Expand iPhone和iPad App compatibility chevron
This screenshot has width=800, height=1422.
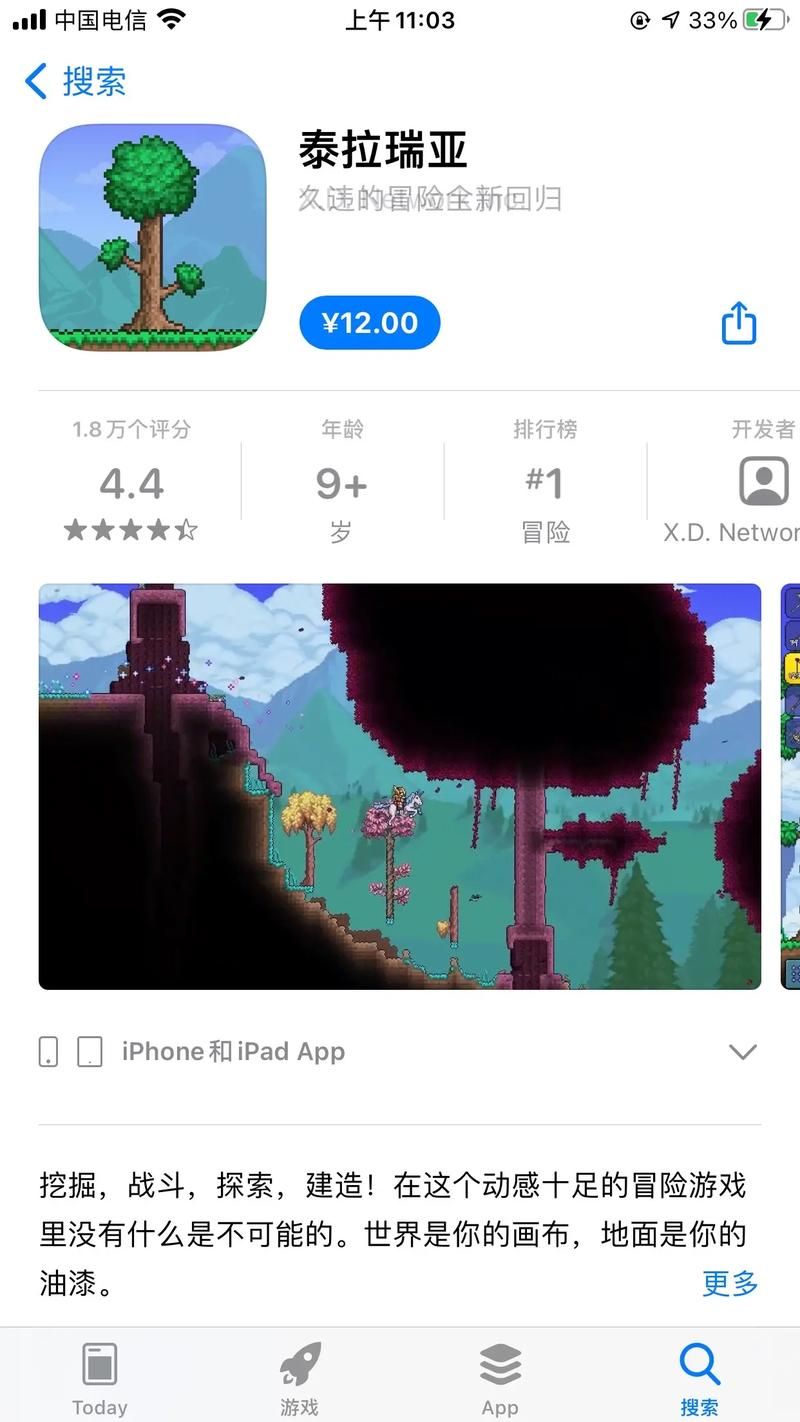[742, 1052]
